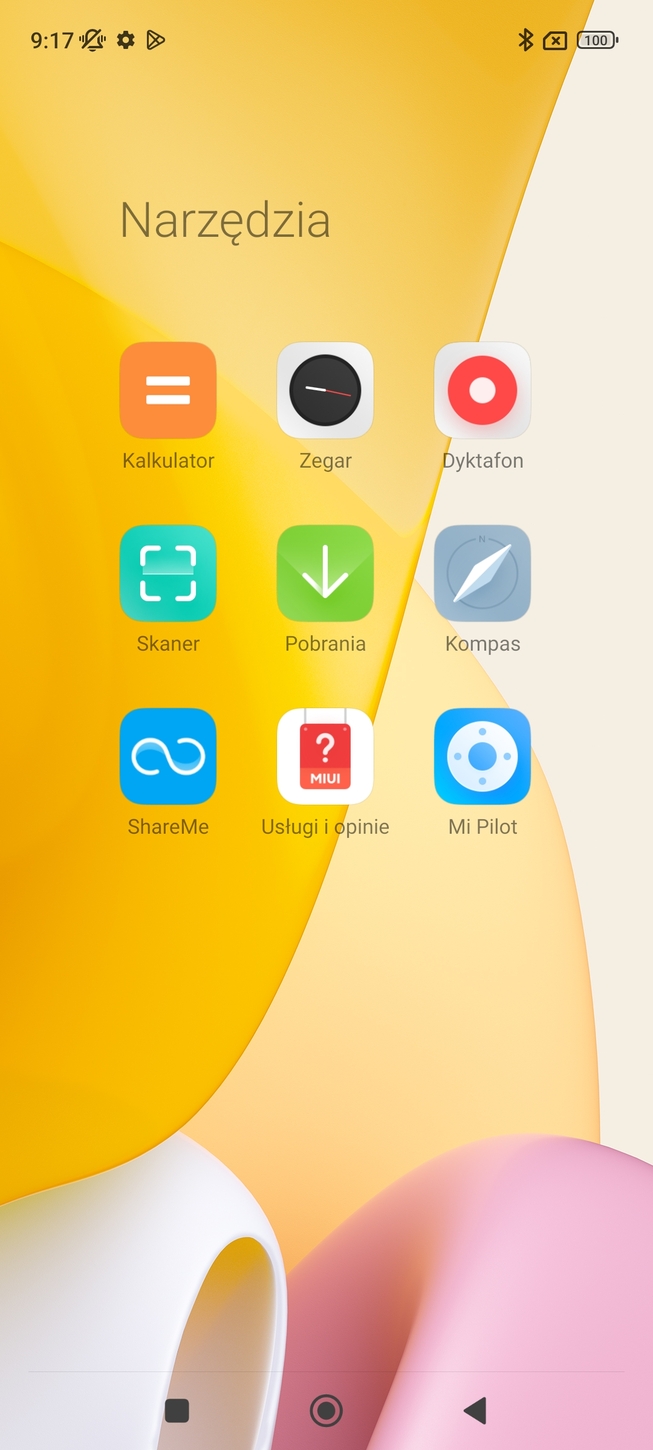Open the ShareMe app
The image size is (653, 1450).
pyautogui.click(x=168, y=756)
